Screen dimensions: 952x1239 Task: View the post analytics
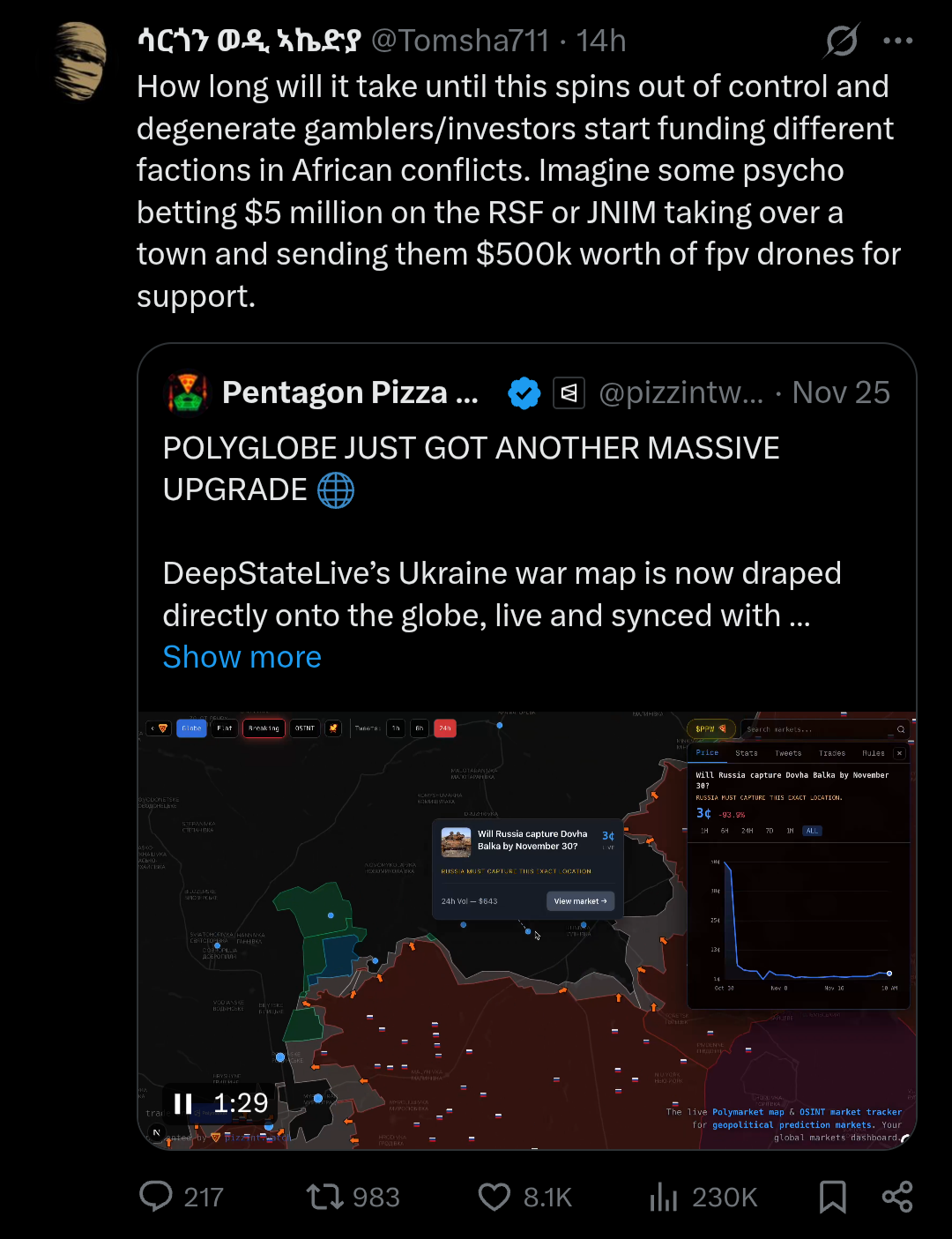pyautogui.click(x=664, y=1197)
